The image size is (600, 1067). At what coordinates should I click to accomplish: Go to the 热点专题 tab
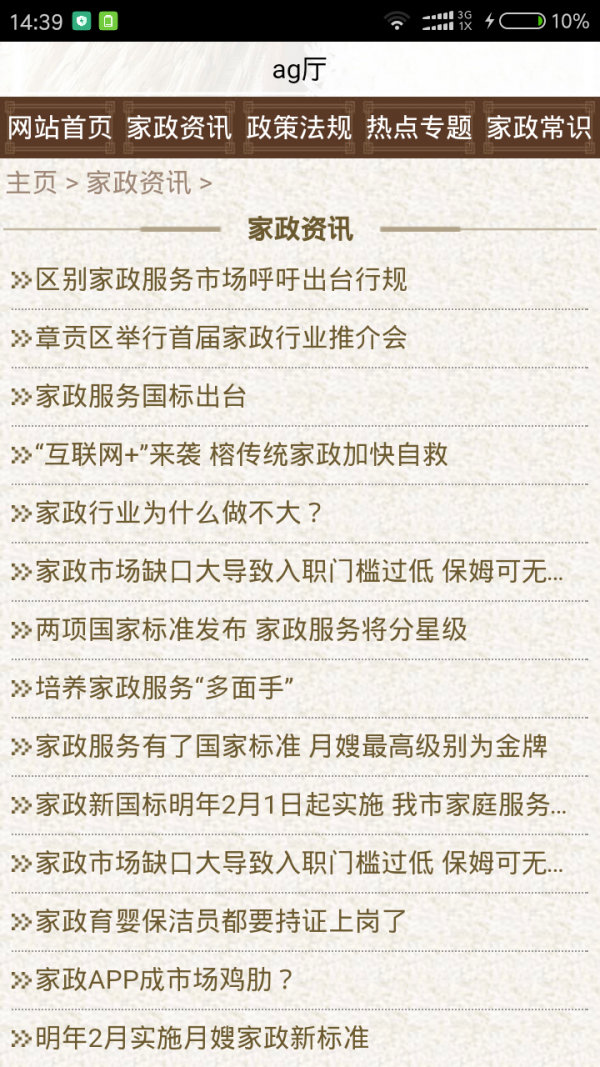pyautogui.click(x=419, y=128)
